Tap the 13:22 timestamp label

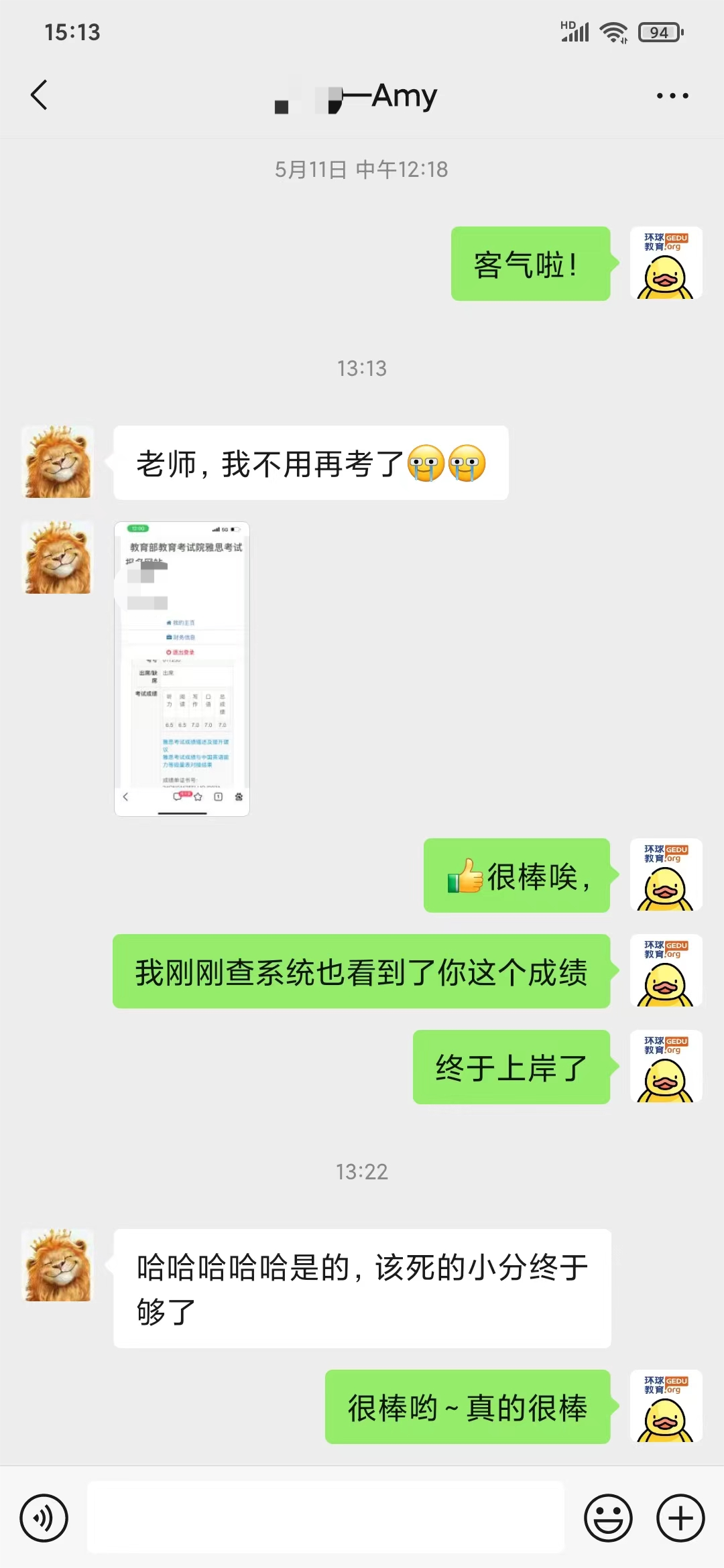click(x=361, y=1171)
